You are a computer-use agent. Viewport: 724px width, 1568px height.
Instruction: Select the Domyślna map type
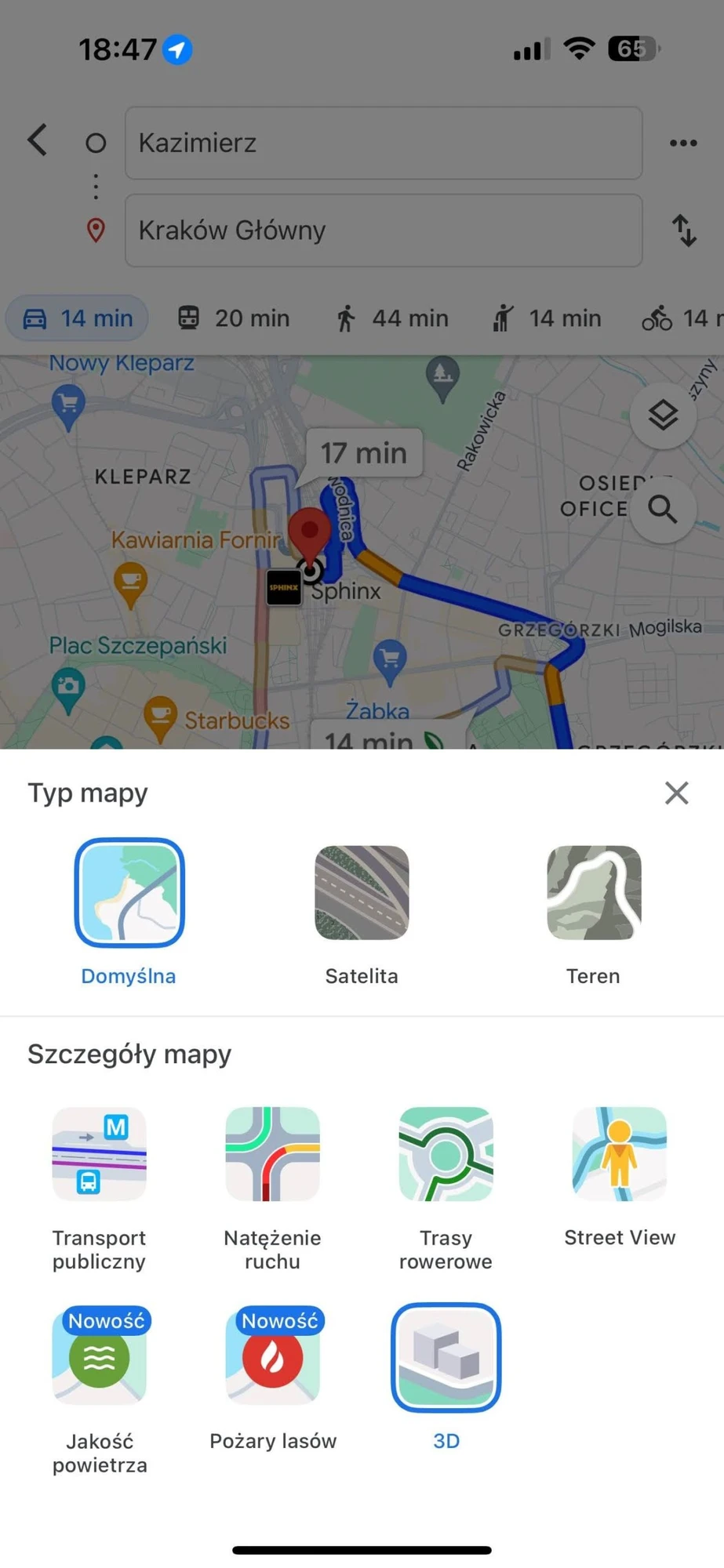[x=129, y=893]
